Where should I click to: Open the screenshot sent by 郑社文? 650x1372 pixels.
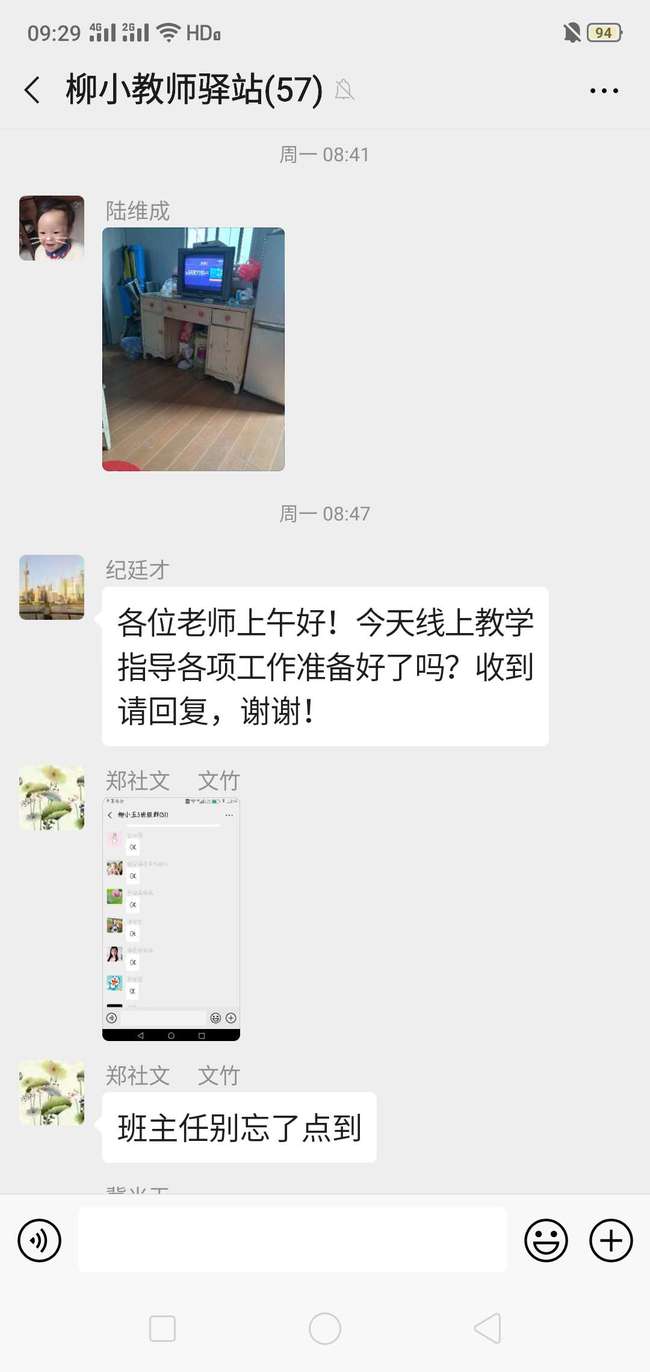pos(171,919)
